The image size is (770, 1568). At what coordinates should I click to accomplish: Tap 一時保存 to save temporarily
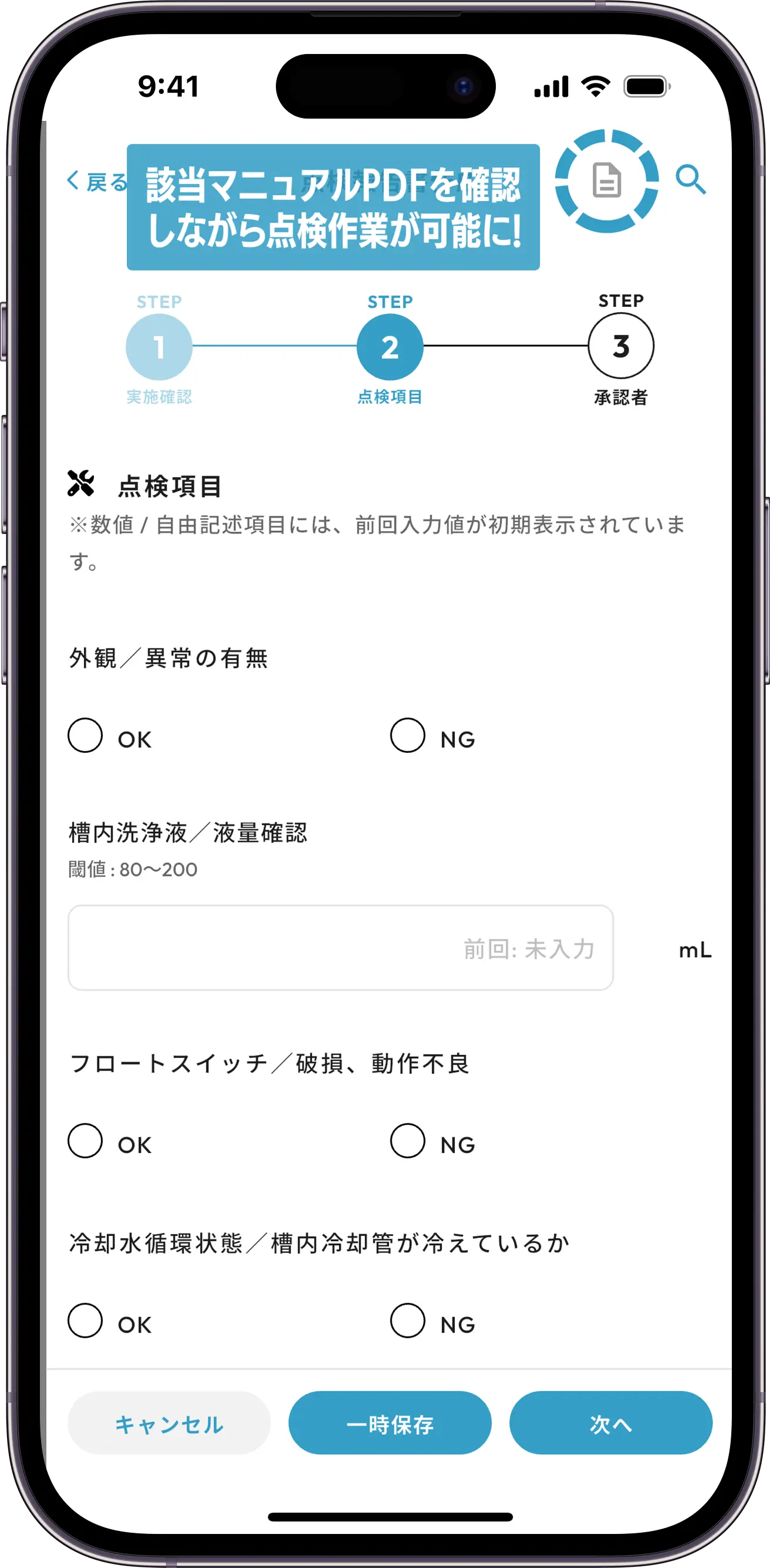click(x=390, y=1424)
